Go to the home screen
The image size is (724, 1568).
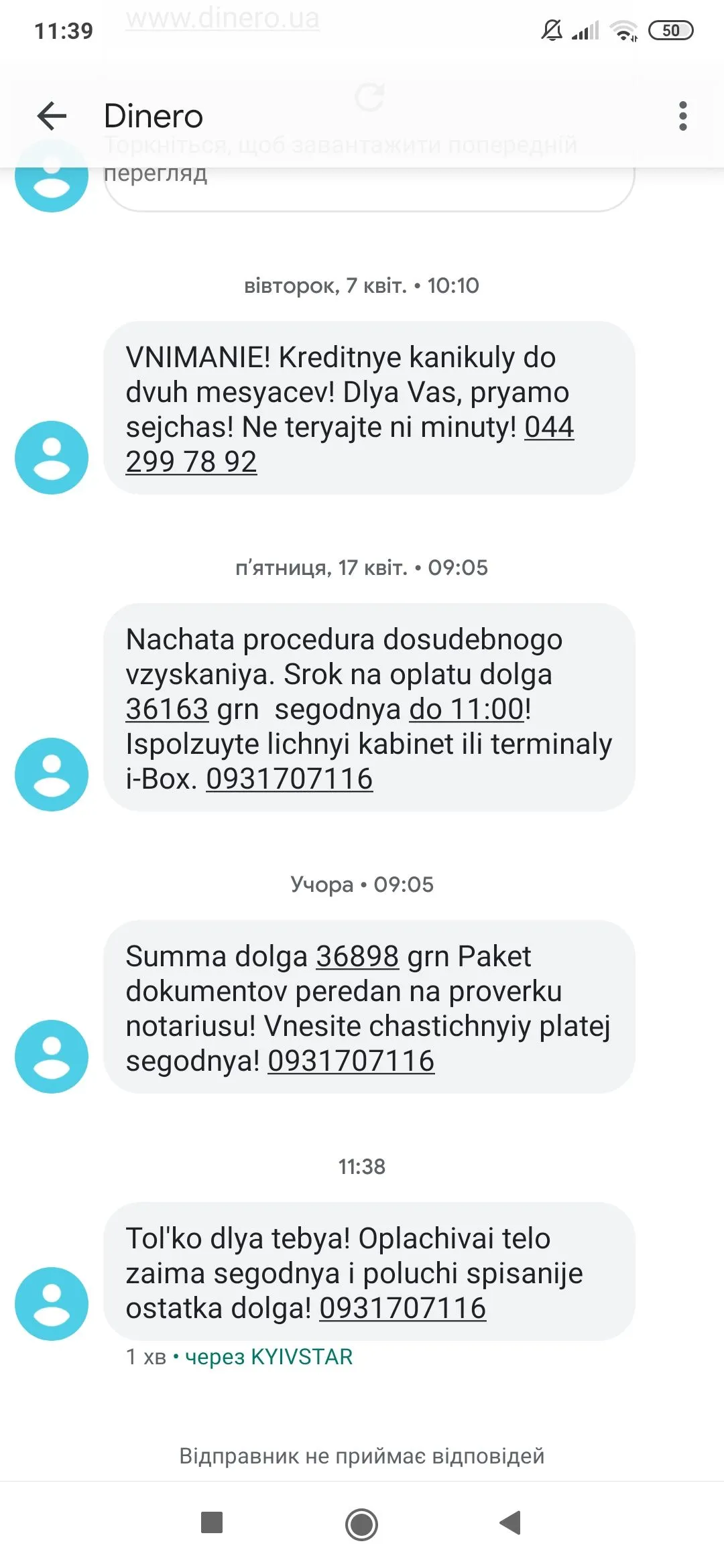pyautogui.click(x=361, y=1523)
